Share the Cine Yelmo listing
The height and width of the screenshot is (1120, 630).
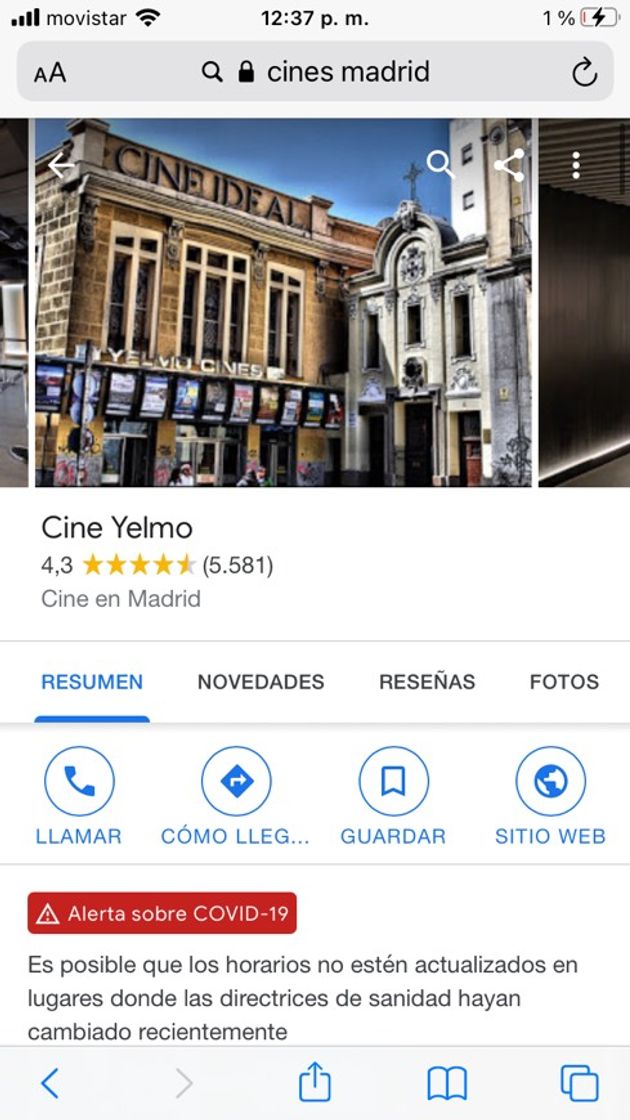point(509,165)
